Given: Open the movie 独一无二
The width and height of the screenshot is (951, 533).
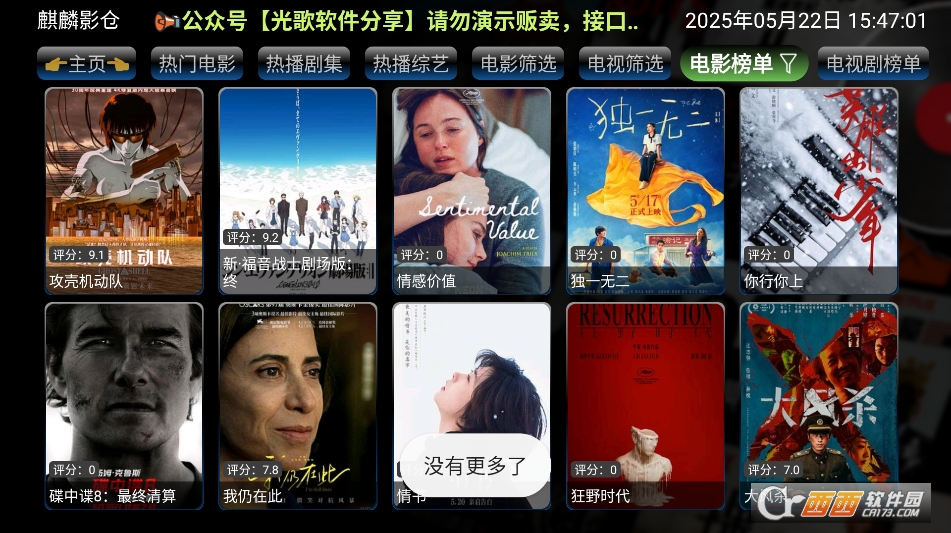Looking at the screenshot, I should (646, 190).
